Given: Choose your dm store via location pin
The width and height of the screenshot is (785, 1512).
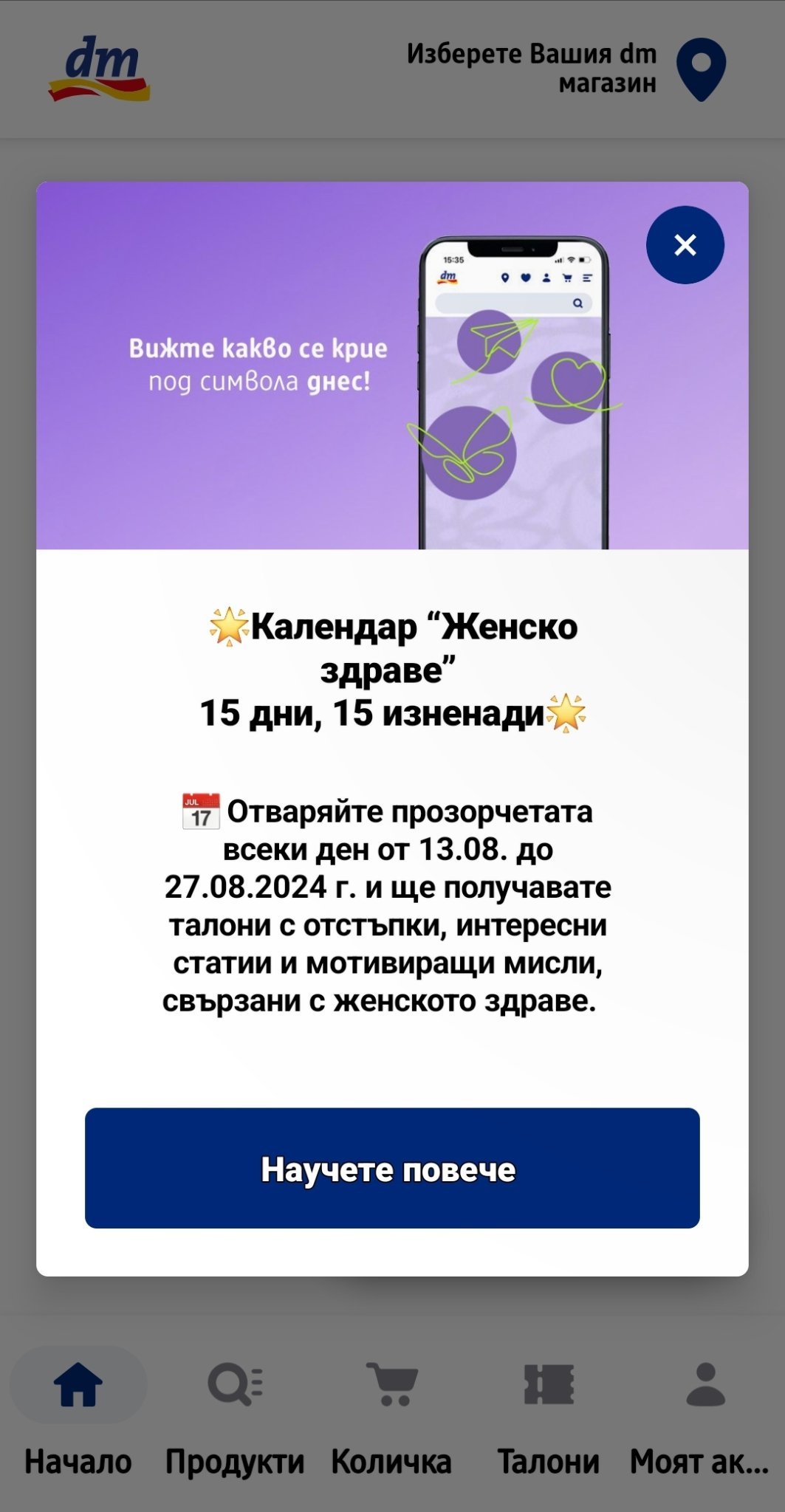Looking at the screenshot, I should 701,69.
